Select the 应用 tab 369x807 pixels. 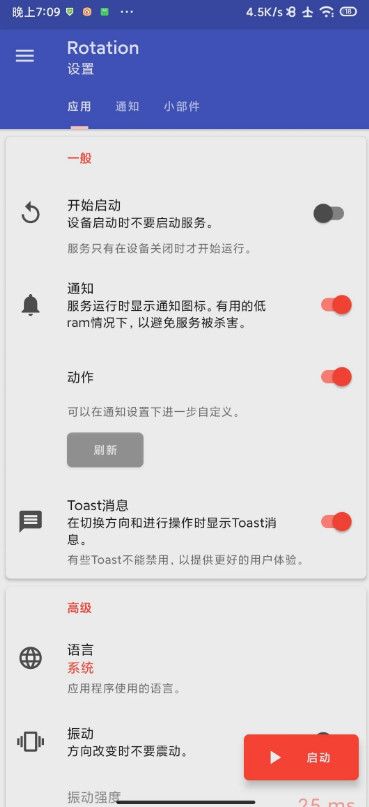[x=79, y=107]
